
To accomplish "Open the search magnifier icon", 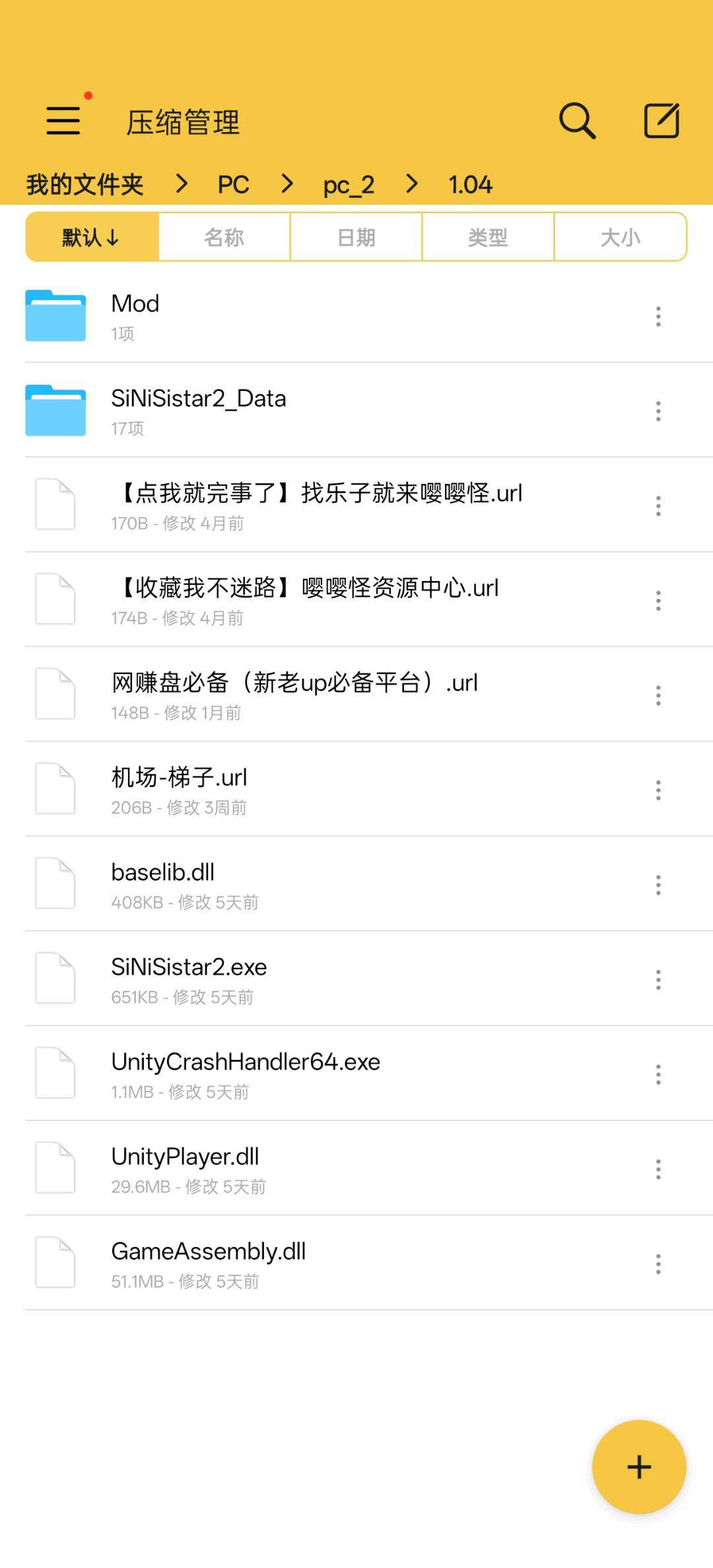I will (x=577, y=121).
